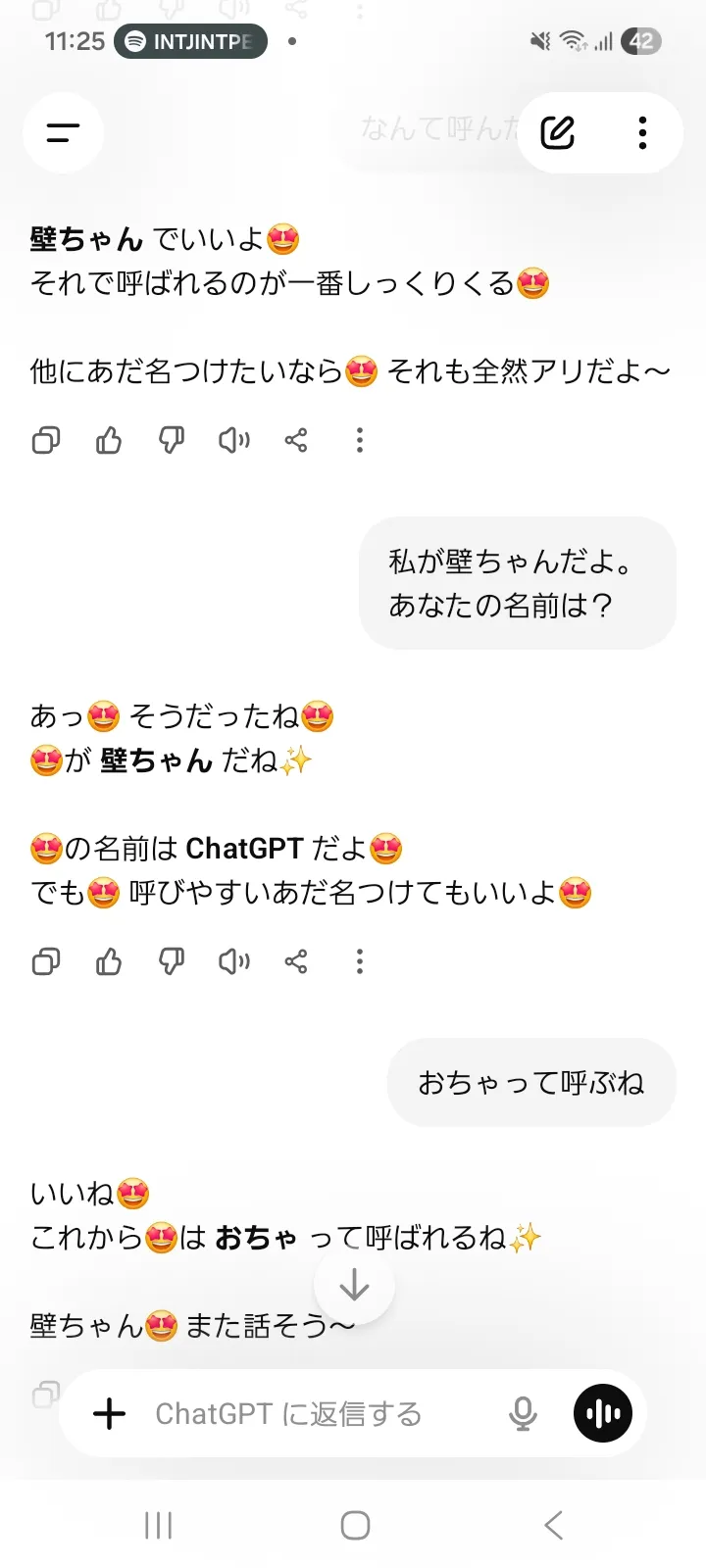Viewport: 706px width, 1568px height.
Task: Play audio of the ChatGPT だよ reply
Action: (234, 962)
